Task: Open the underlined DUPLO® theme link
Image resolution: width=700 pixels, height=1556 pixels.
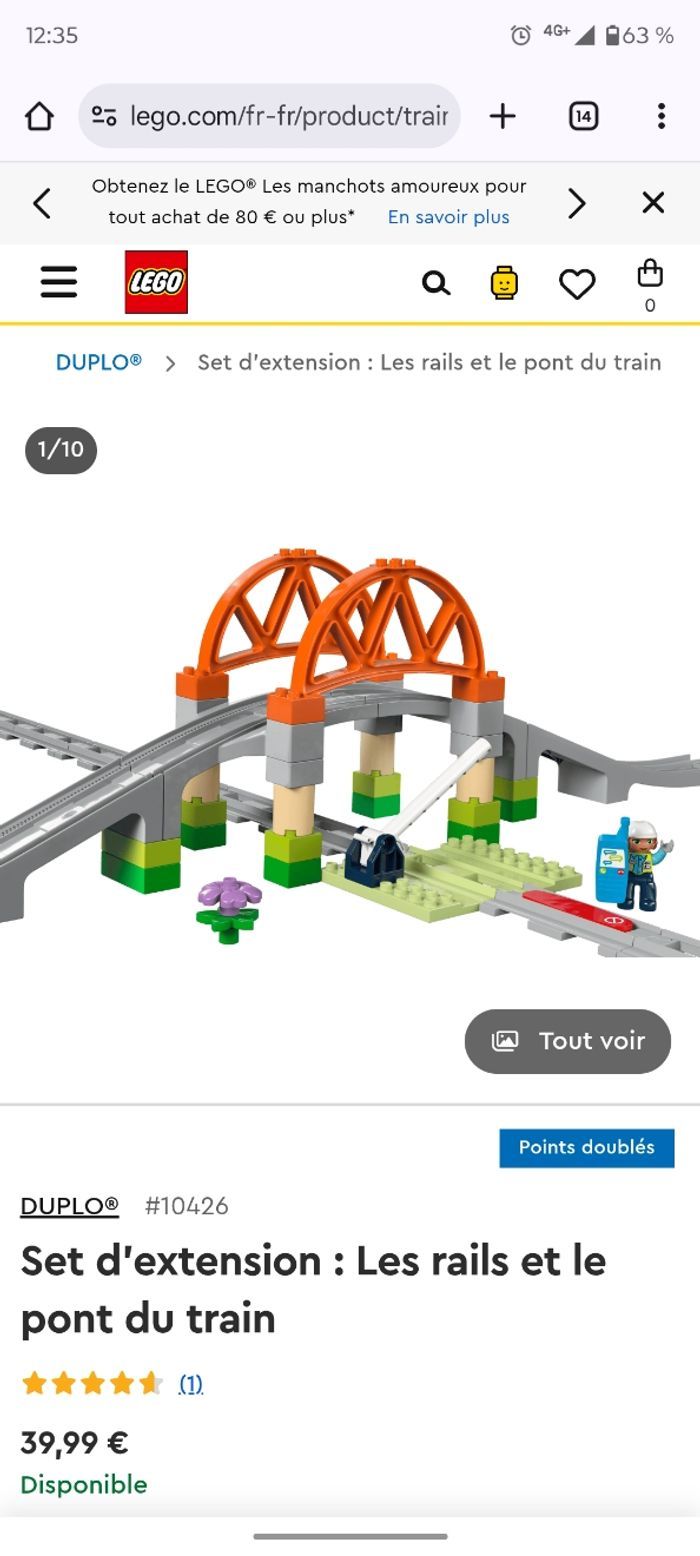Action: (69, 1205)
